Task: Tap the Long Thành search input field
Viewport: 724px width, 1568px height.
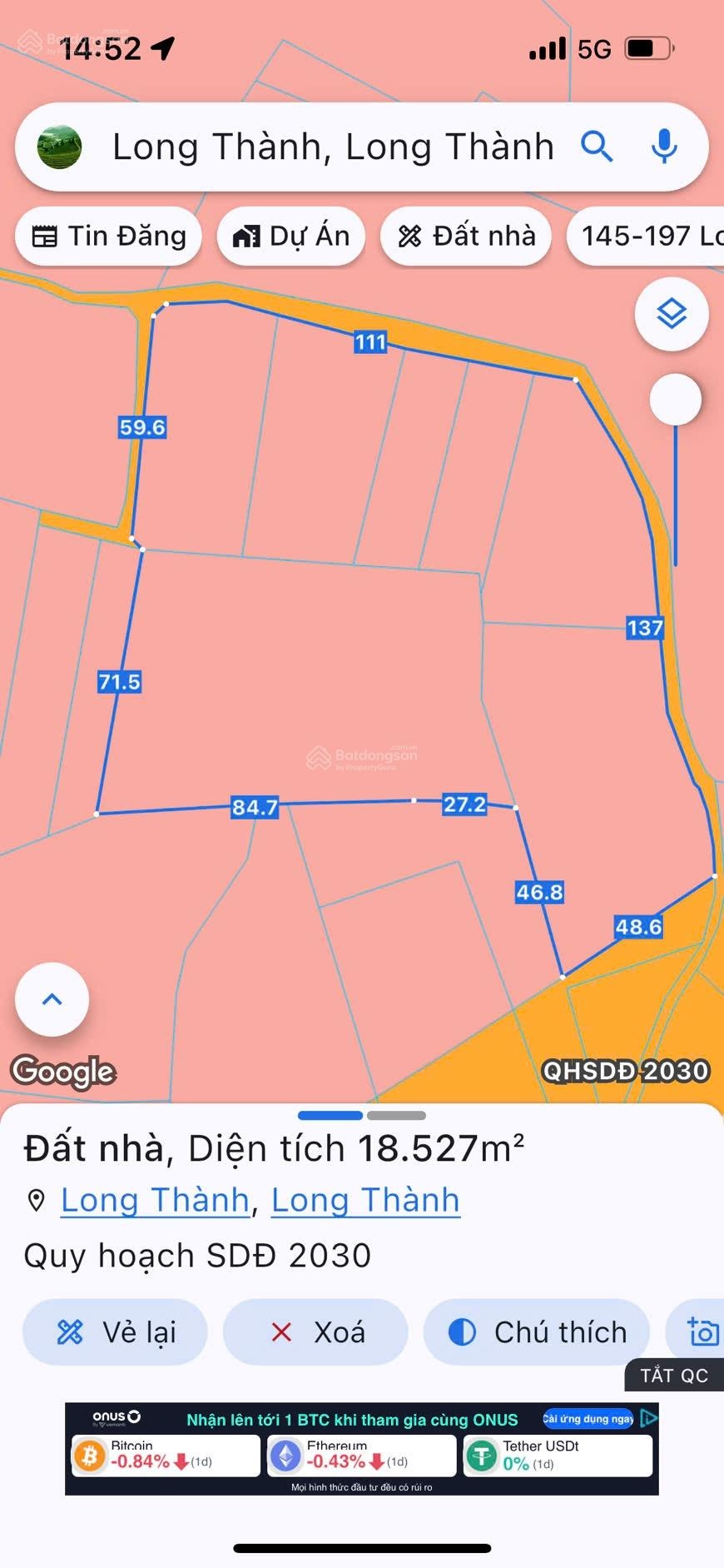Action: pos(333,147)
